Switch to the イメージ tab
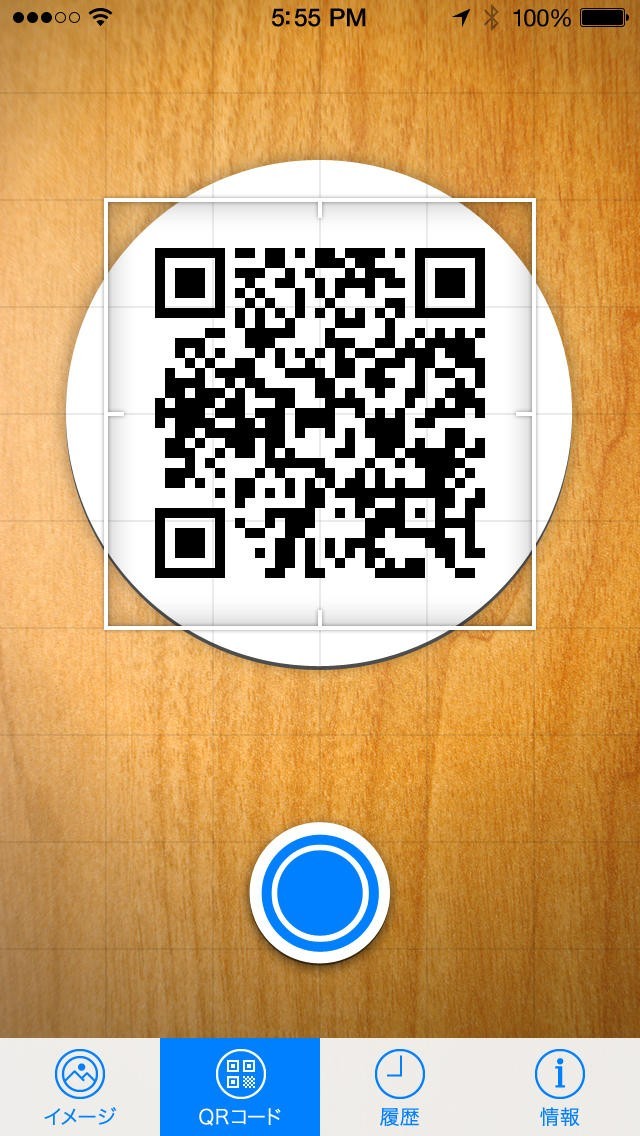Viewport: 640px width, 1136px height. [x=80, y=1087]
